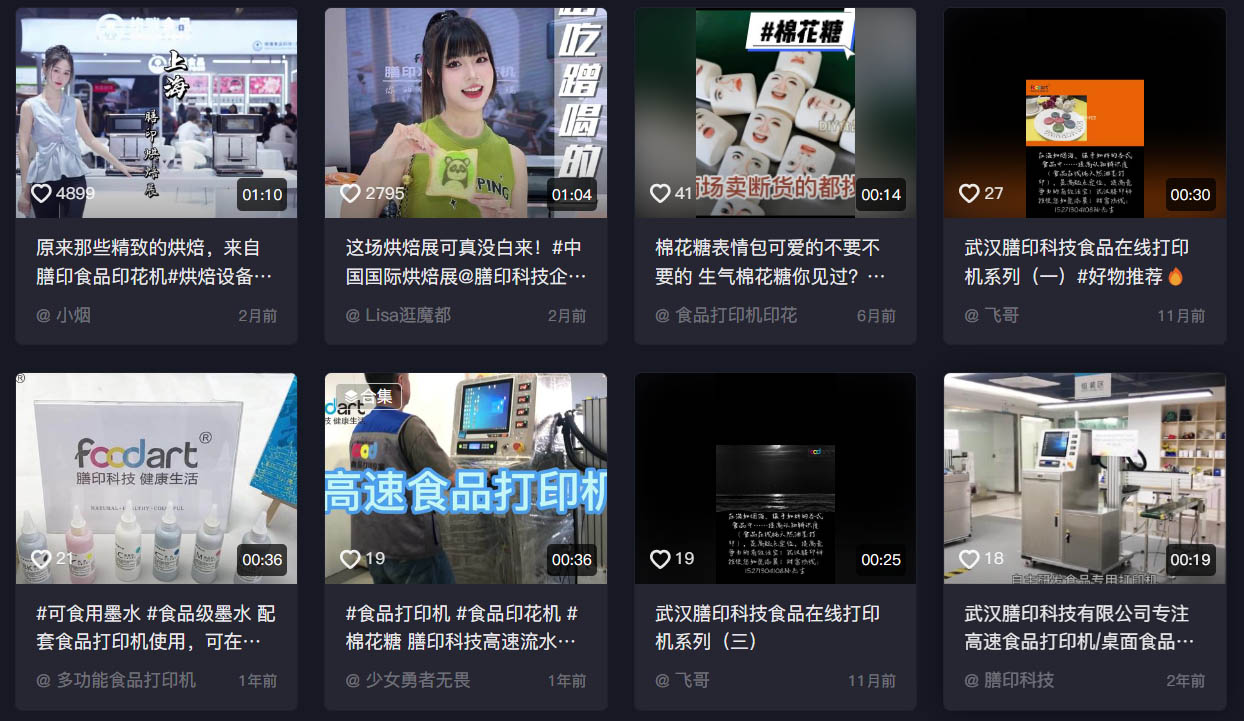Open 飞哥's 在线打印机系列（一） video

(1084, 113)
